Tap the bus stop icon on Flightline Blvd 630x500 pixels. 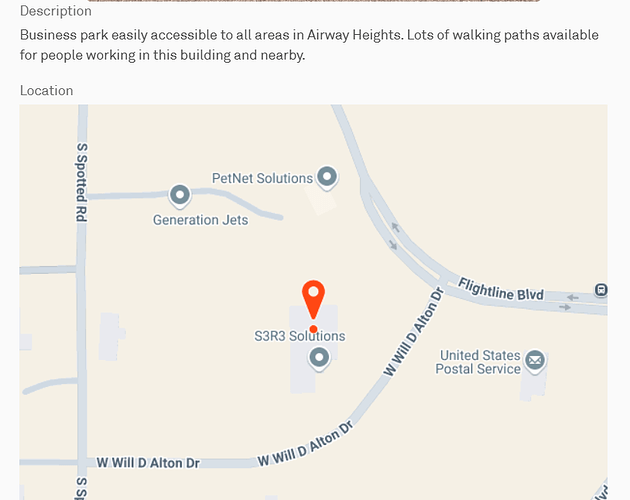click(601, 290)
